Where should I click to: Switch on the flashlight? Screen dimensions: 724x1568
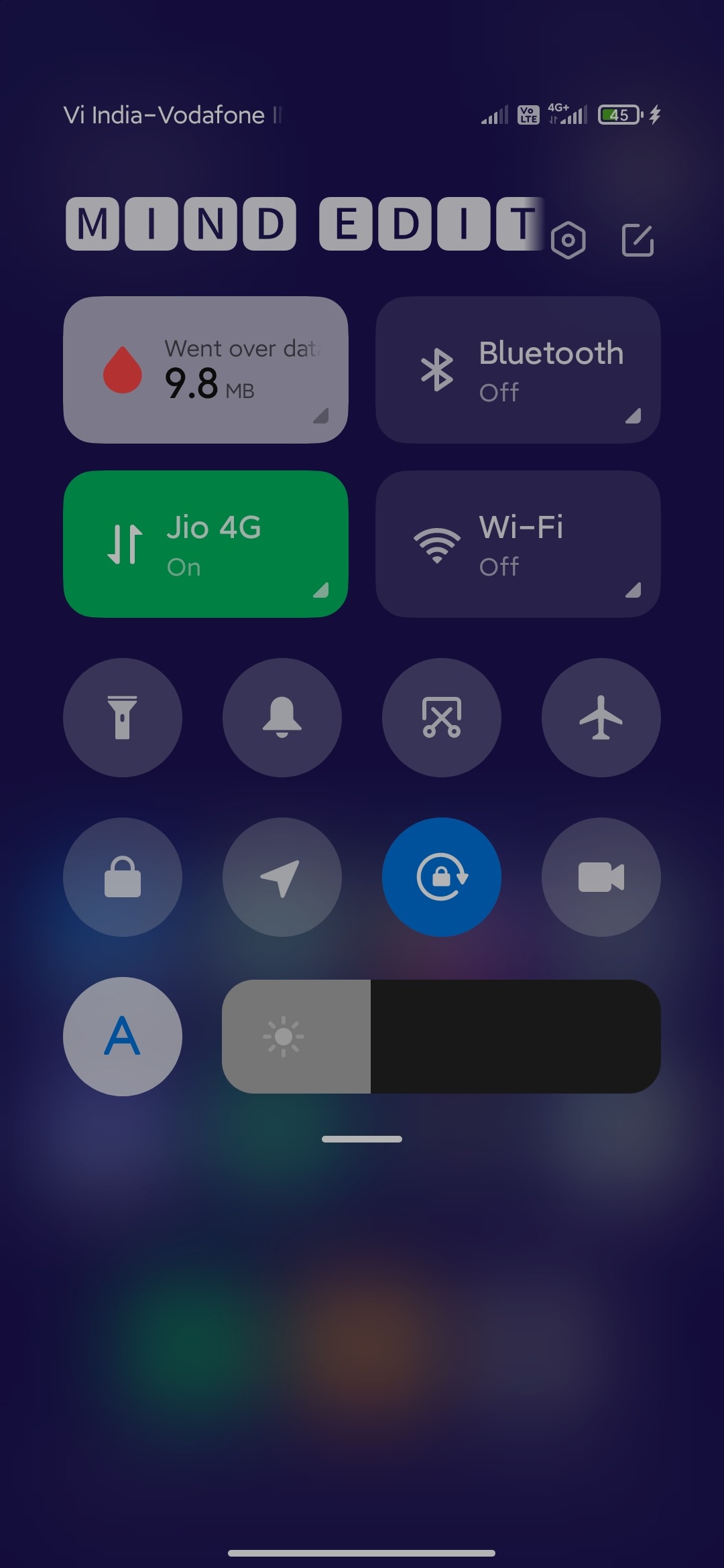123,718
